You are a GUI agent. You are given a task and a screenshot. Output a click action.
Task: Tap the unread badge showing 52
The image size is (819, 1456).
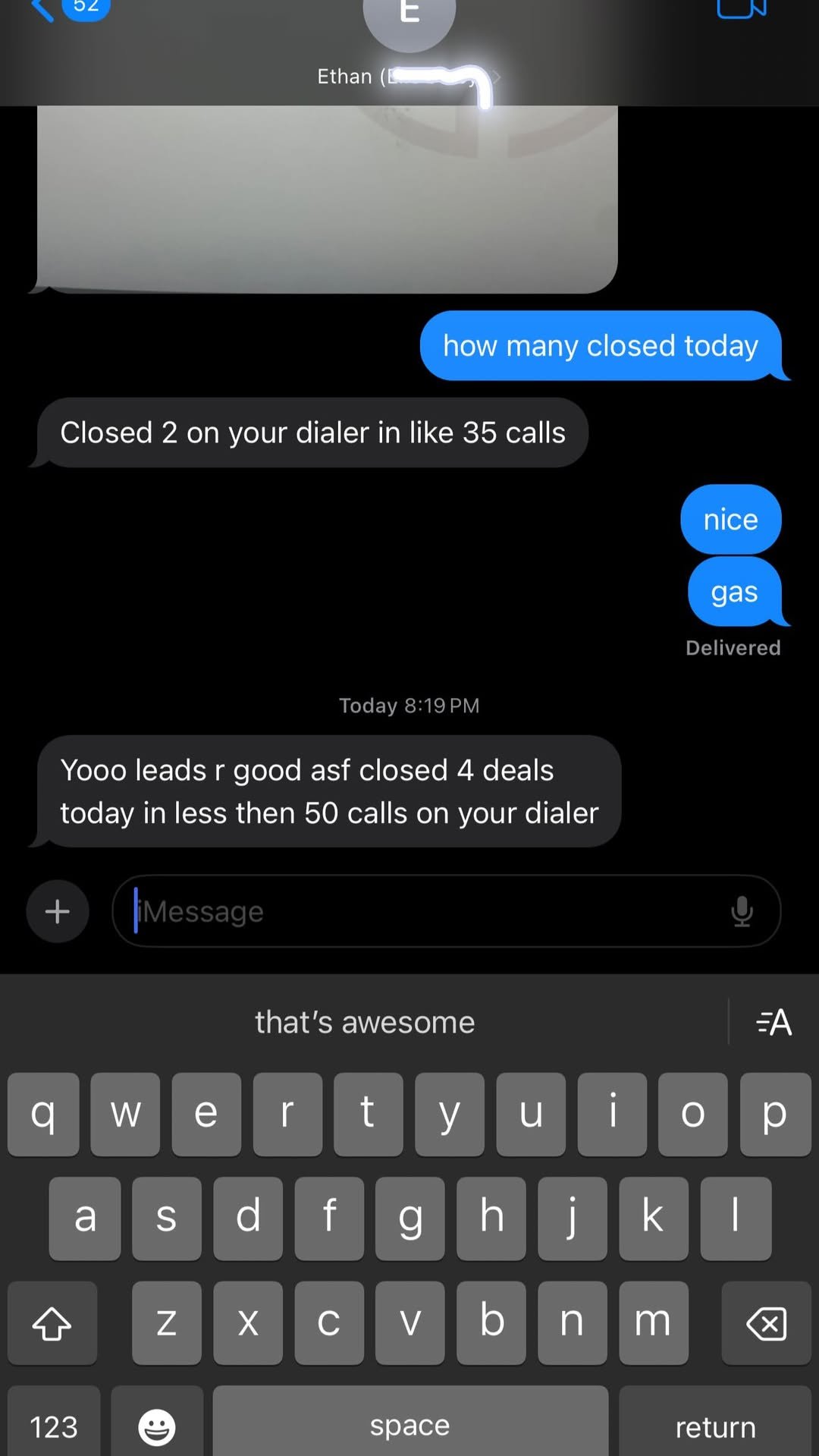click(x=86, y=8)
